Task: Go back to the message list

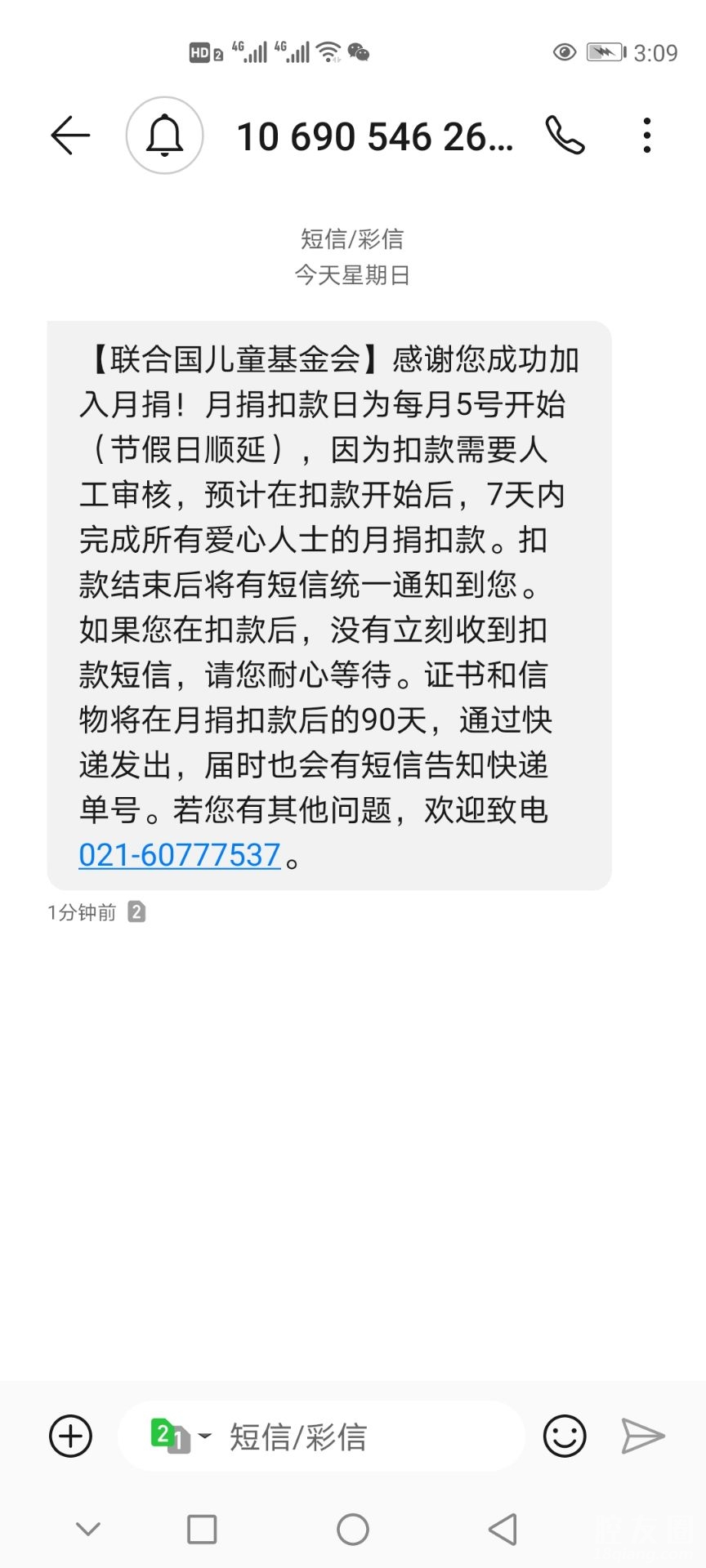Action: pos(70,136)
